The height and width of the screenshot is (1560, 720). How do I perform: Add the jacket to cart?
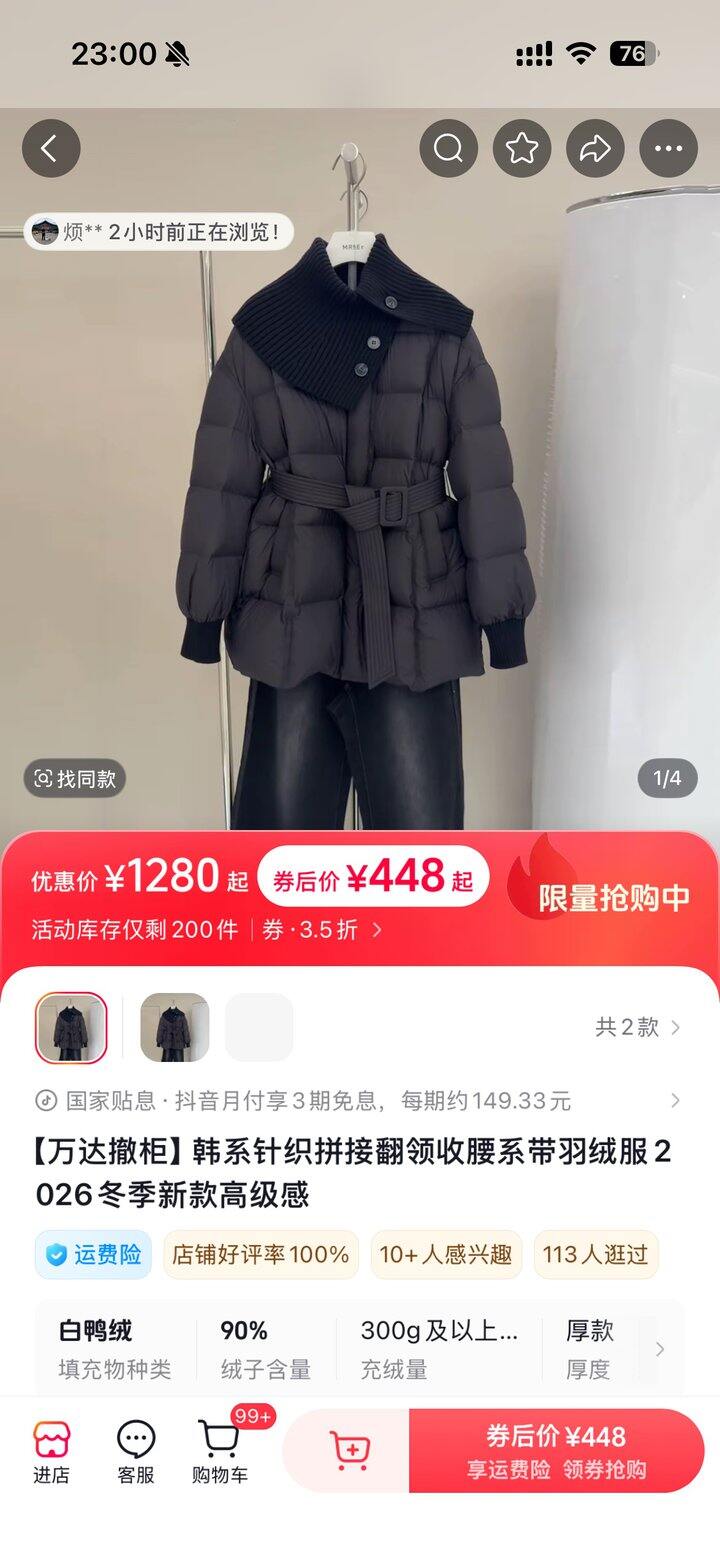click(349, 1451)
